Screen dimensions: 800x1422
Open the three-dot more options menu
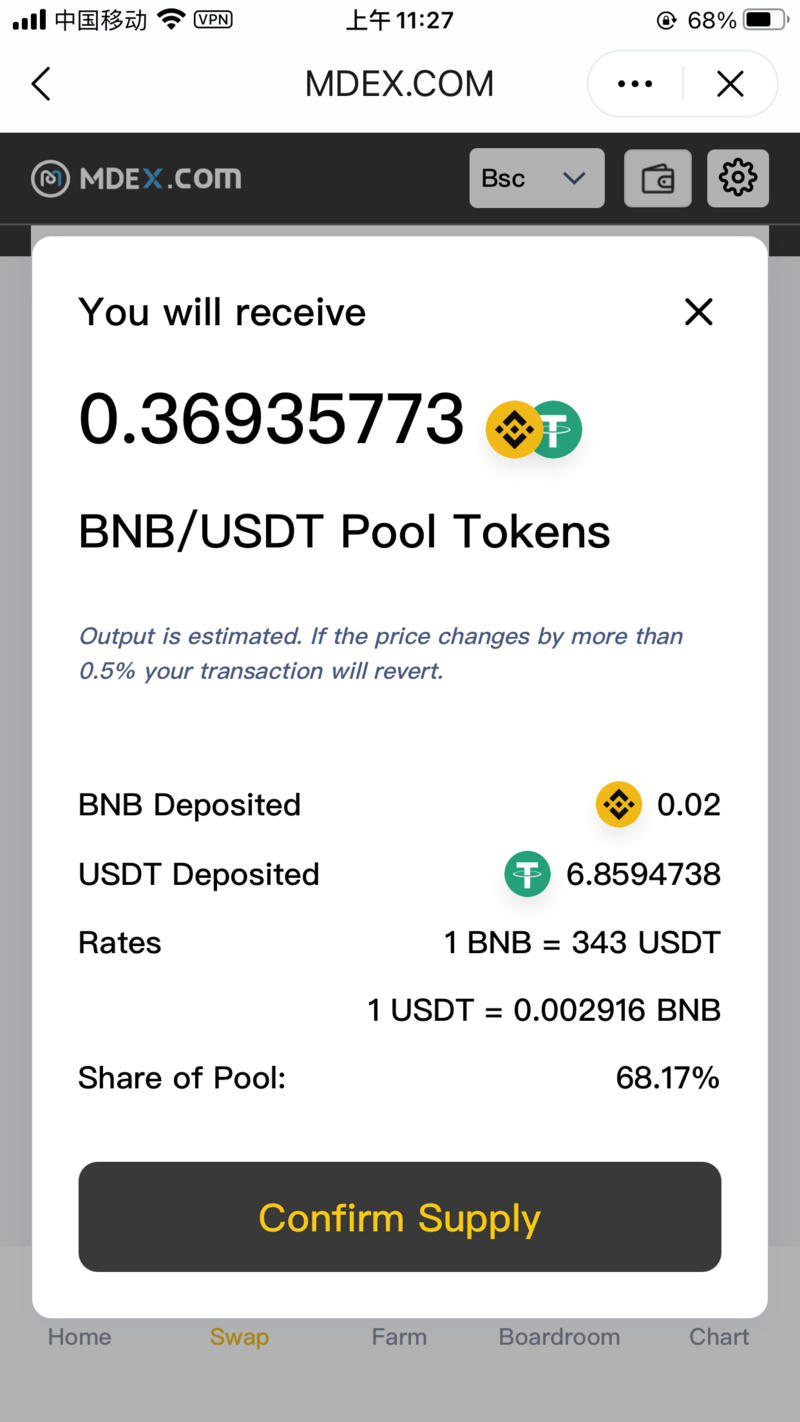tap(635, 84)
